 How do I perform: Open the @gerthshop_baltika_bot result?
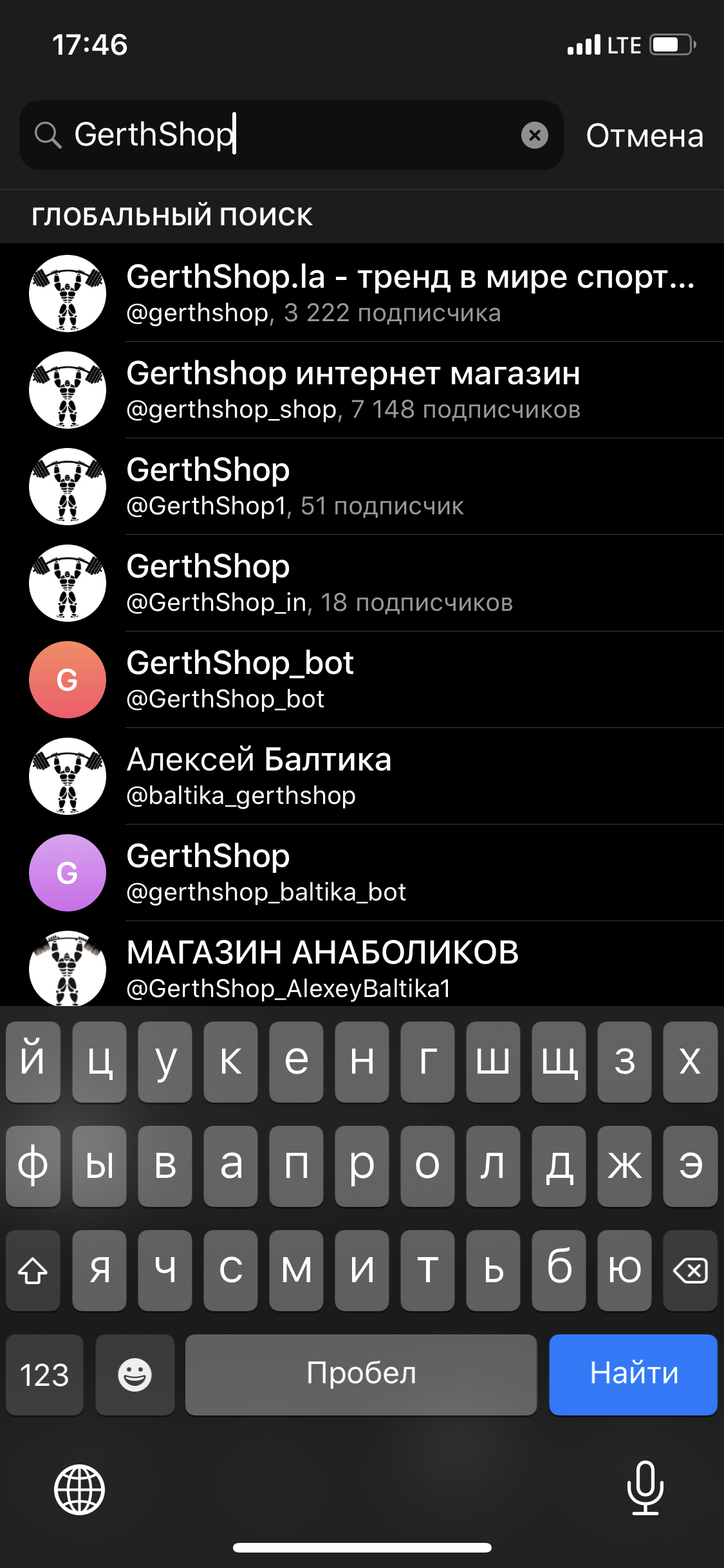[x=386, y=873]
